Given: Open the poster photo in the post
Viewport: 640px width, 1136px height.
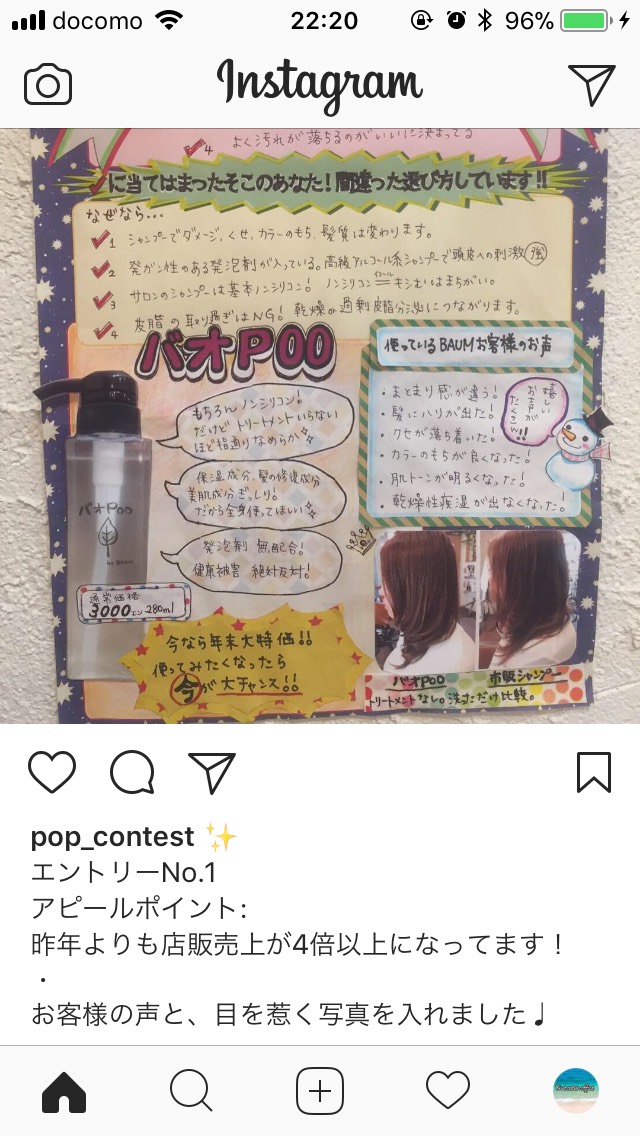Looking at the screenshot, I should click(x=320, y=426).
